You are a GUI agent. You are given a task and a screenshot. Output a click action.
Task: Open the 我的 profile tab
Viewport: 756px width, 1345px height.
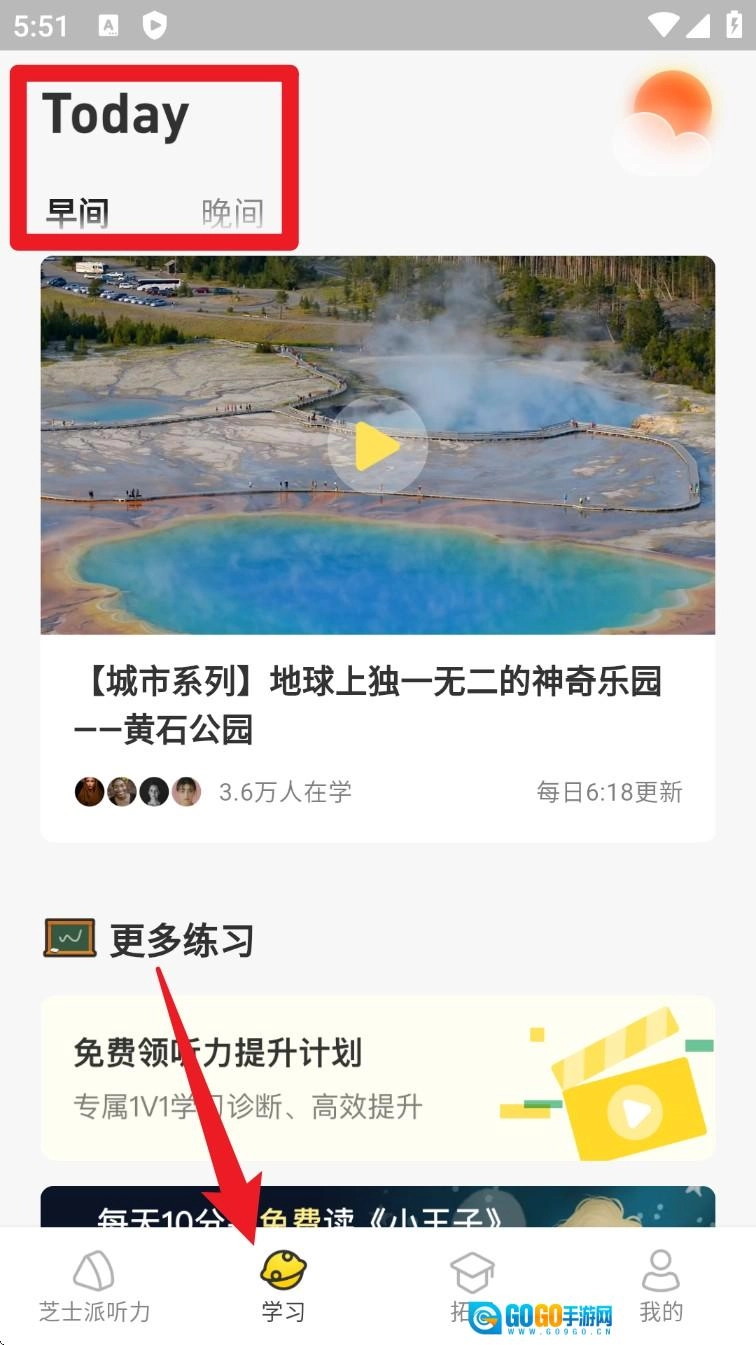[660, 1288]
